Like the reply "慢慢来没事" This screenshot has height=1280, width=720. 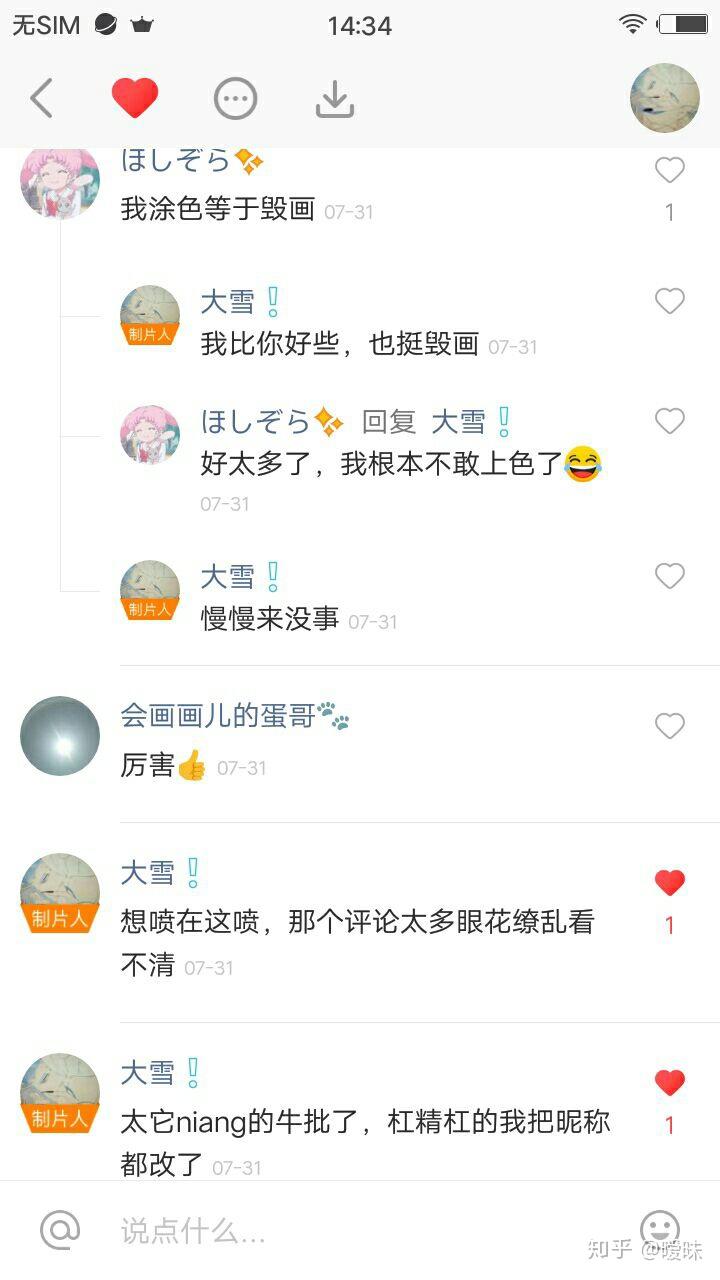pos(669,576)
